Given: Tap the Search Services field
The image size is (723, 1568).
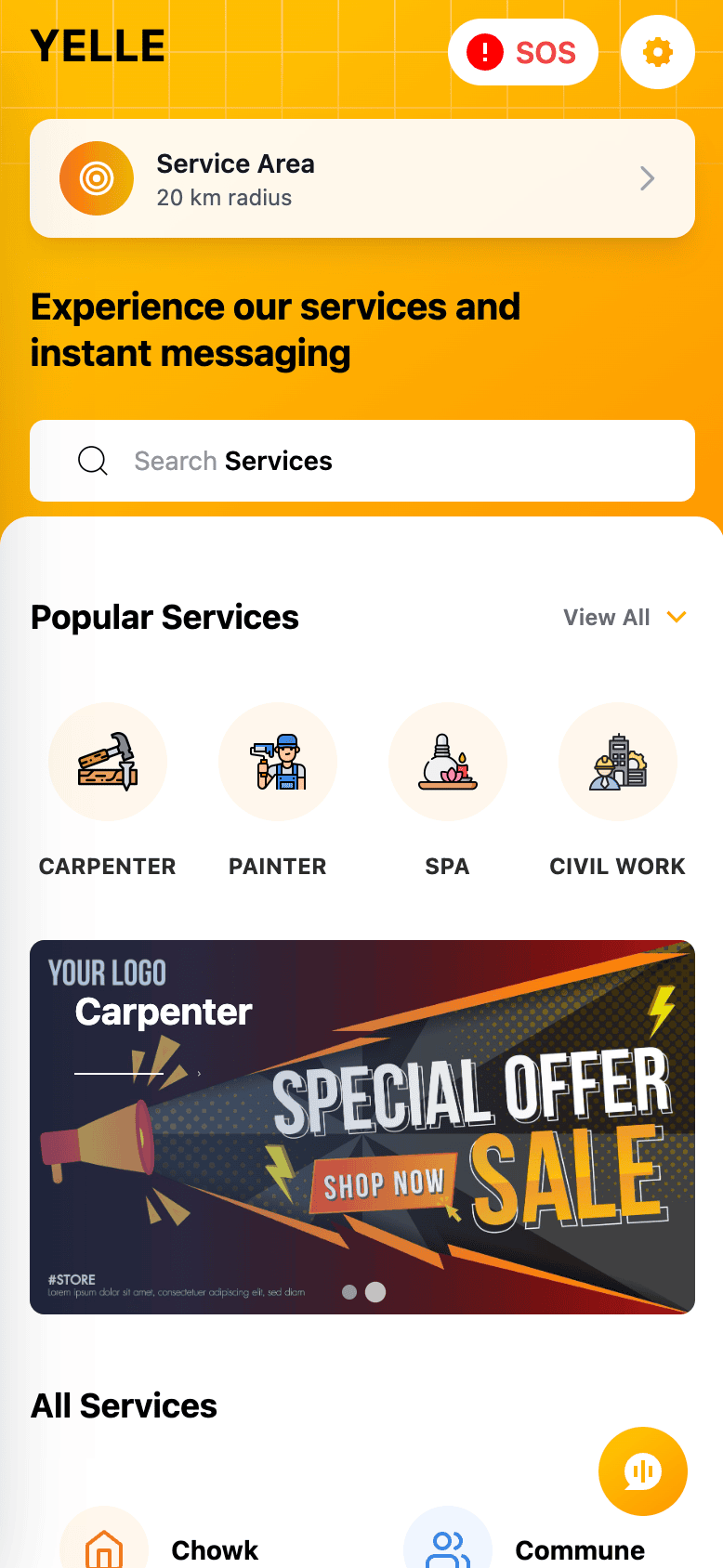Looking at the screenshot, I should 362,461.
